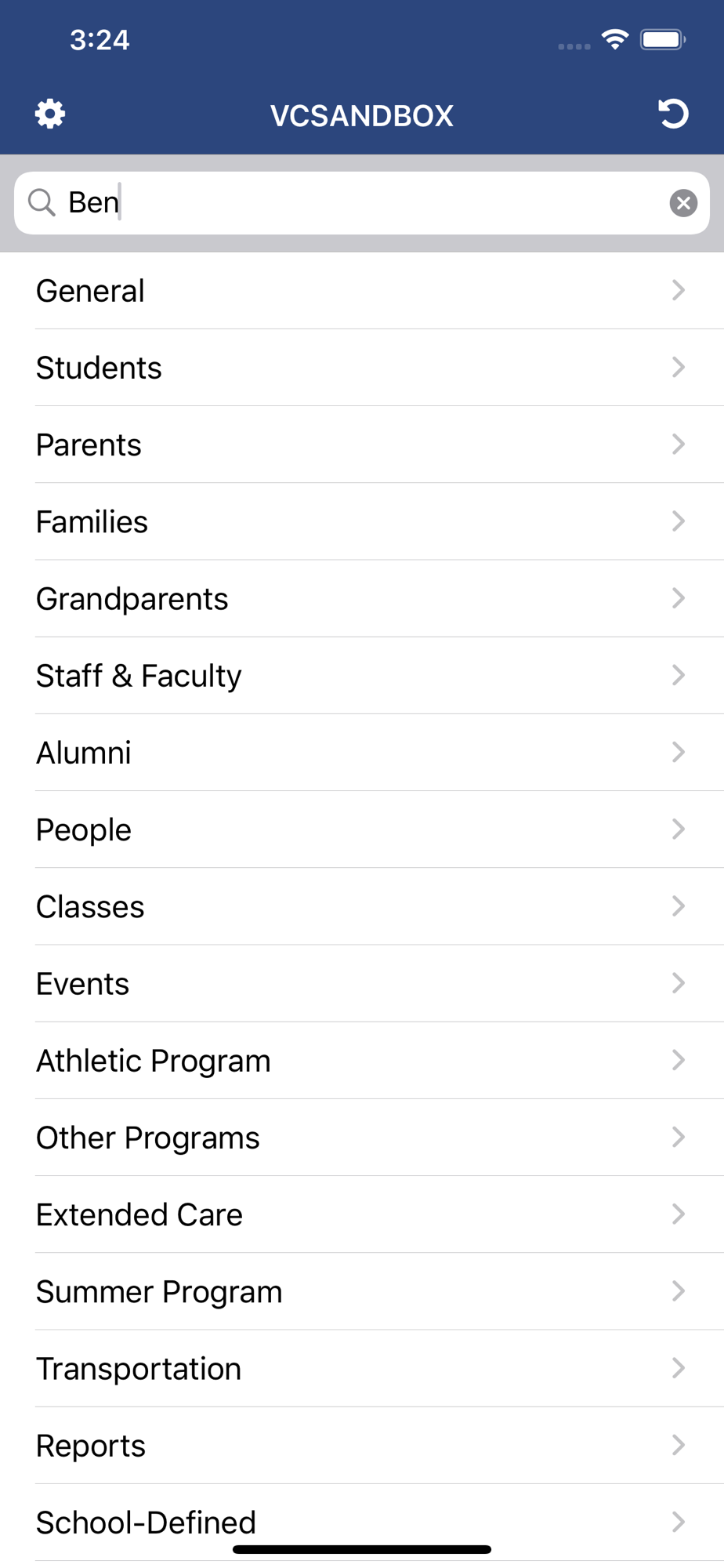Open the General category
724x1568 pixels.
[x=362, y=291]
